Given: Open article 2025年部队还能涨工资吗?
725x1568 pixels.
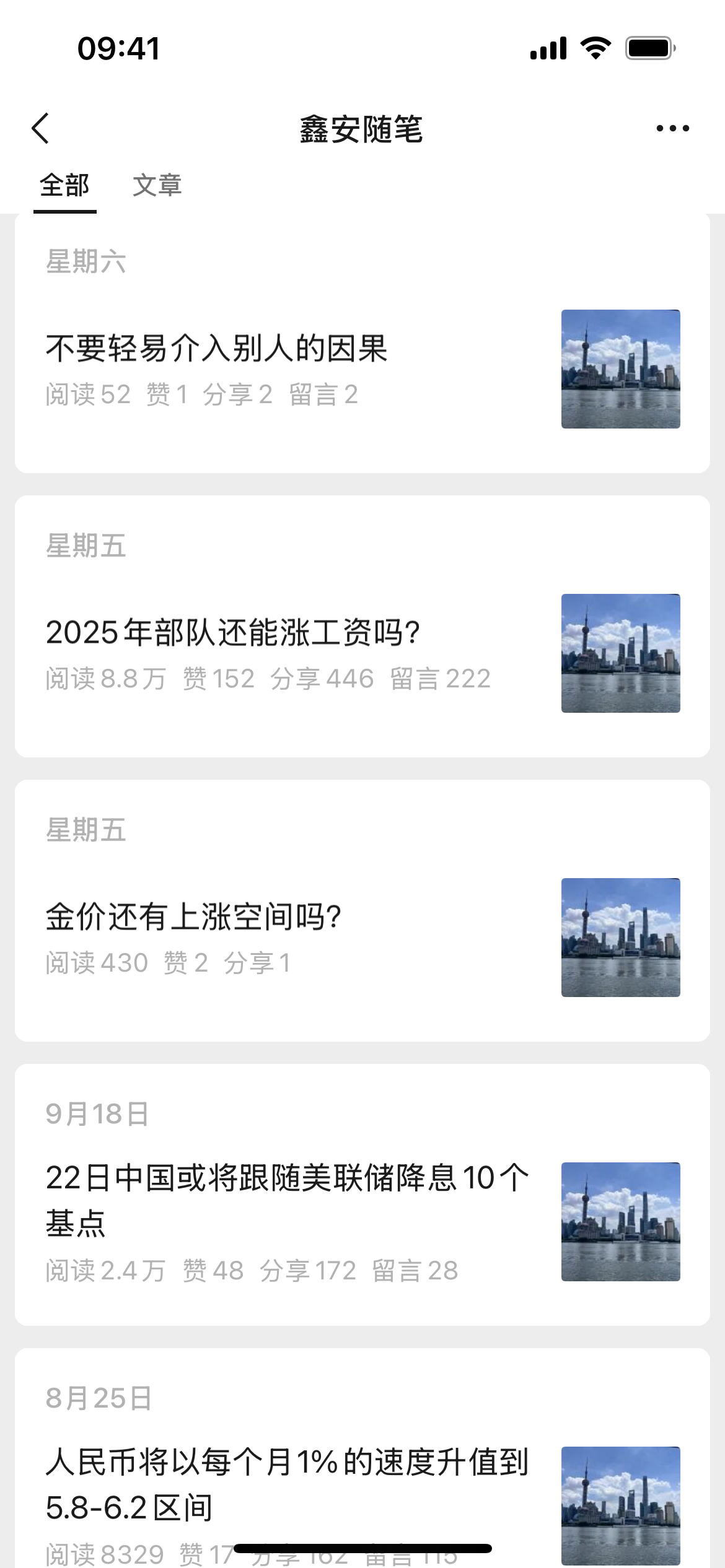Looking at the screenshot, I should (x=233, y=633).
